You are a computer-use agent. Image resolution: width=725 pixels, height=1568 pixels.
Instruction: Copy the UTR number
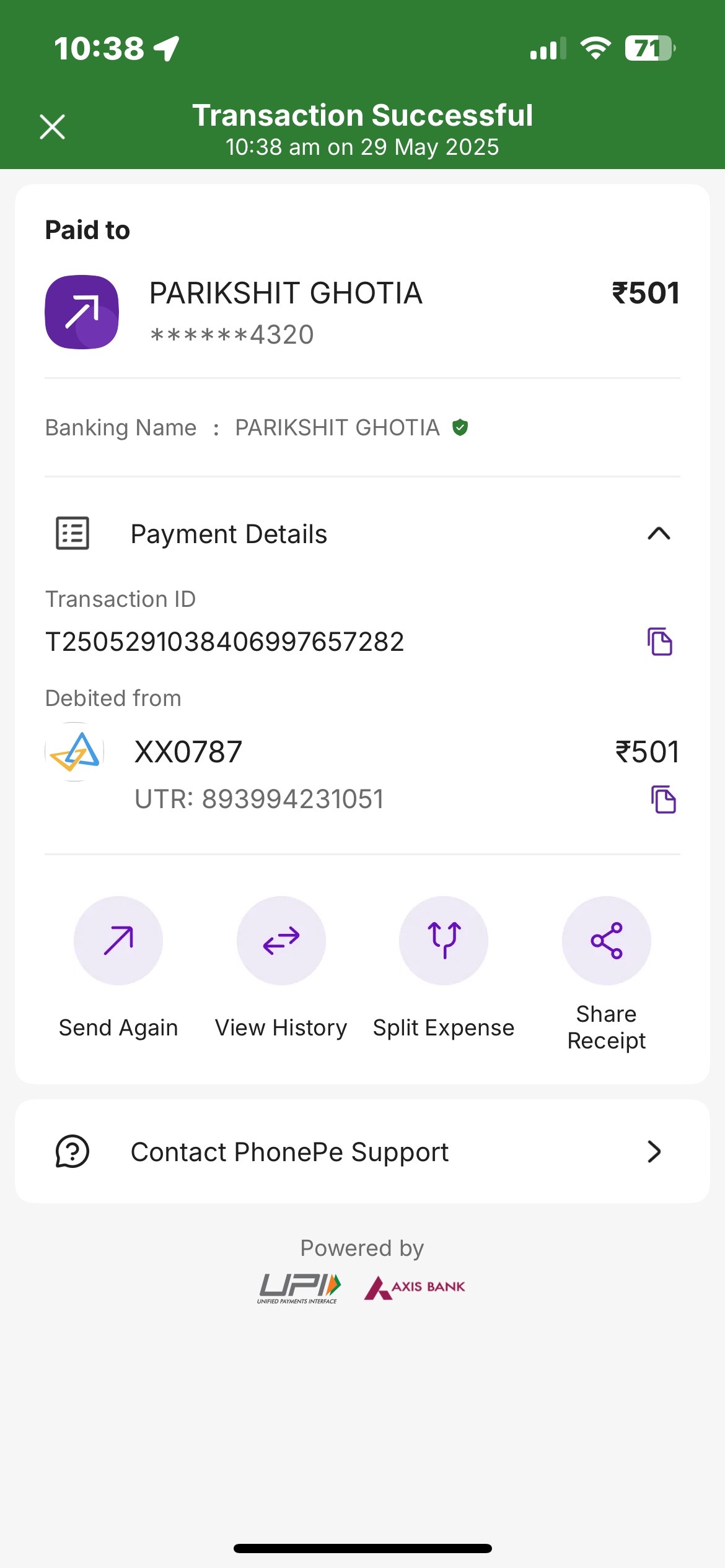(x=663, y=799)
